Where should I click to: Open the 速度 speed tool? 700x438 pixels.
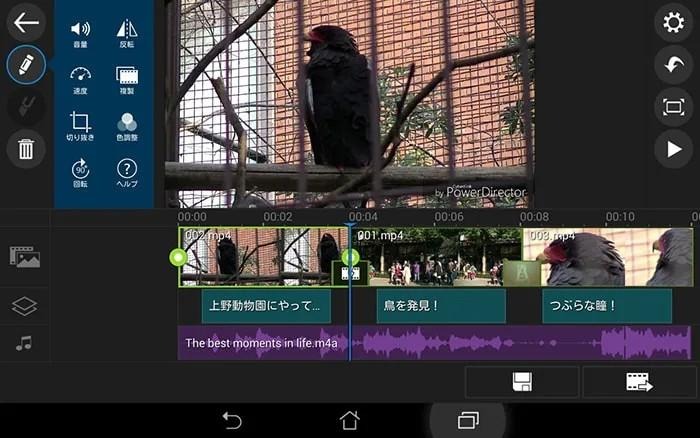pos(80,81)
